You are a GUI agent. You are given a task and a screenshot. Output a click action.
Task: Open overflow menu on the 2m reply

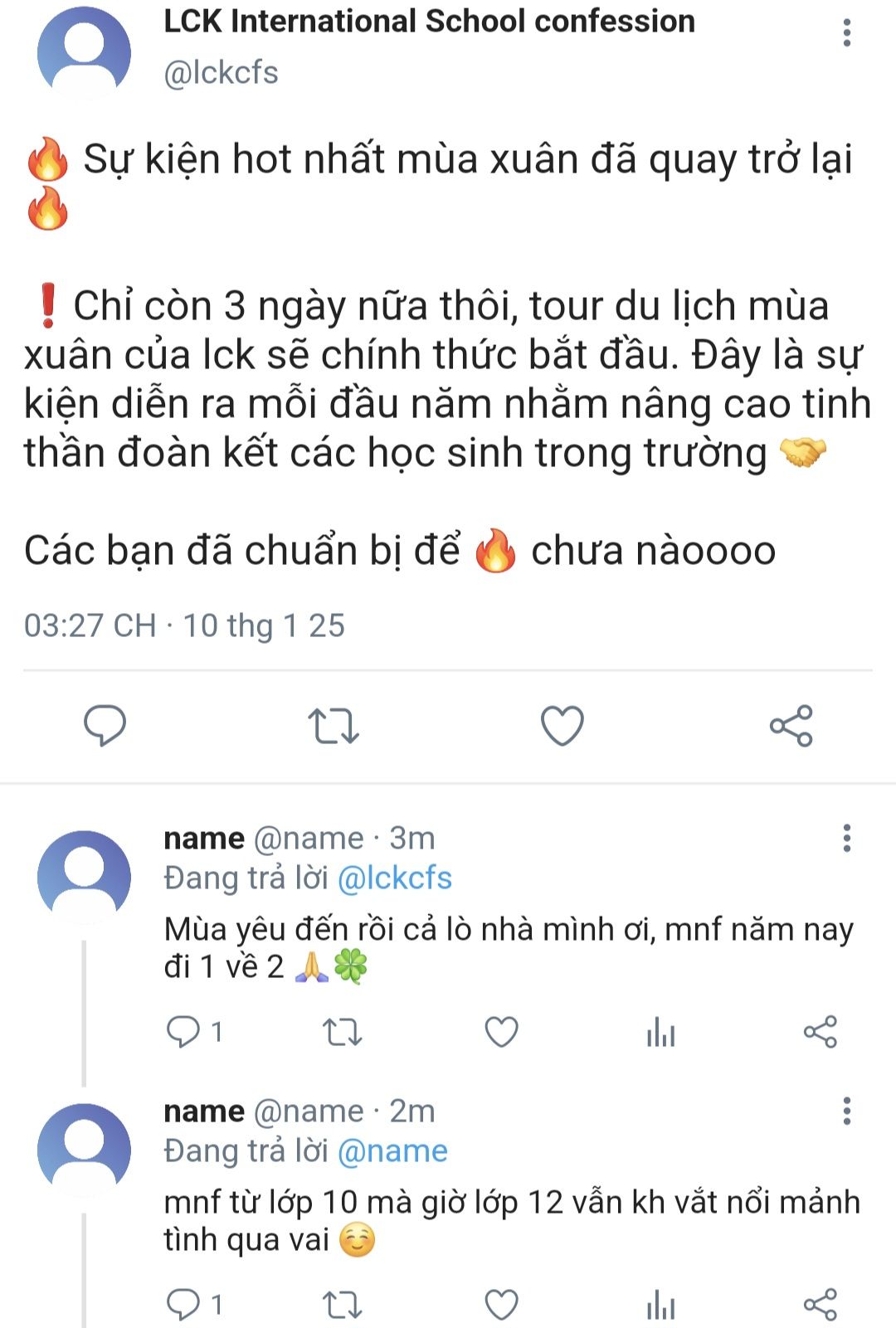(x=846, y=1111)
